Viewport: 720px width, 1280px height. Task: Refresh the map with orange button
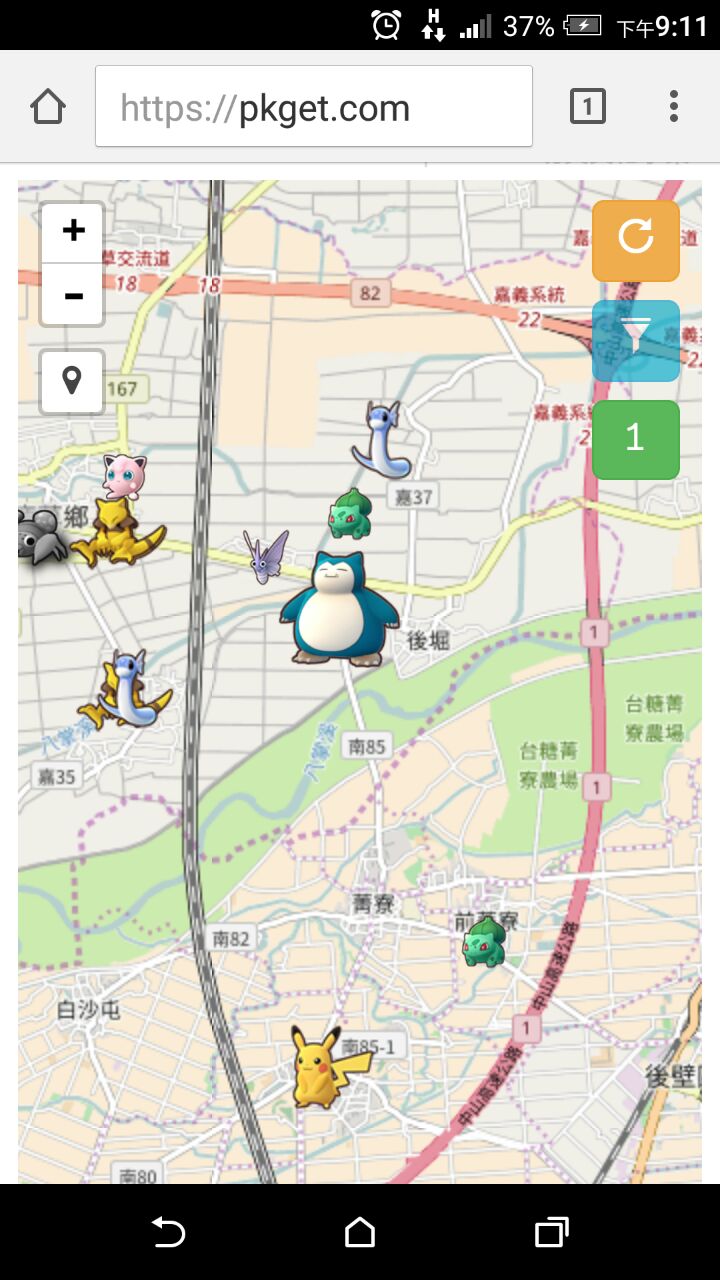(635, 240)
